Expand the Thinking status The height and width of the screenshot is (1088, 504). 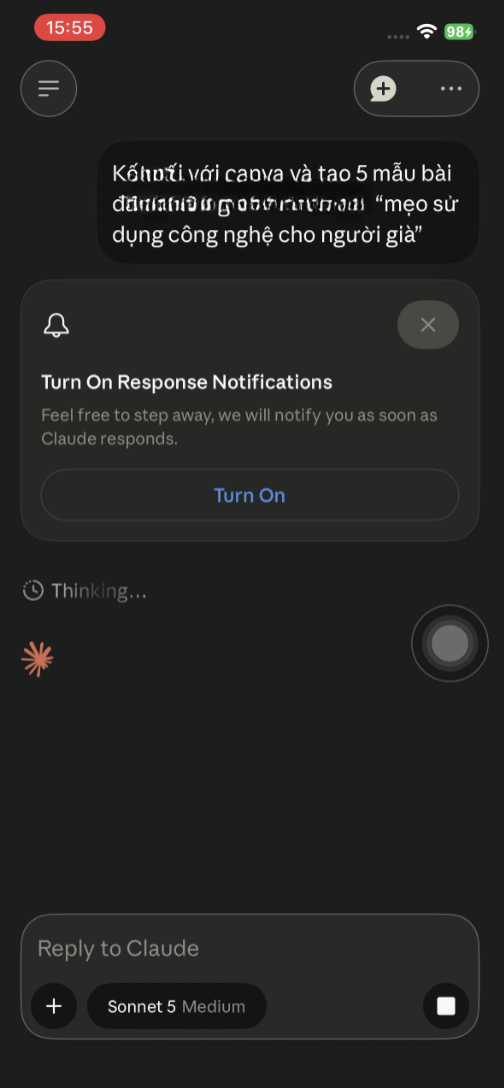[x=85, y=591]
